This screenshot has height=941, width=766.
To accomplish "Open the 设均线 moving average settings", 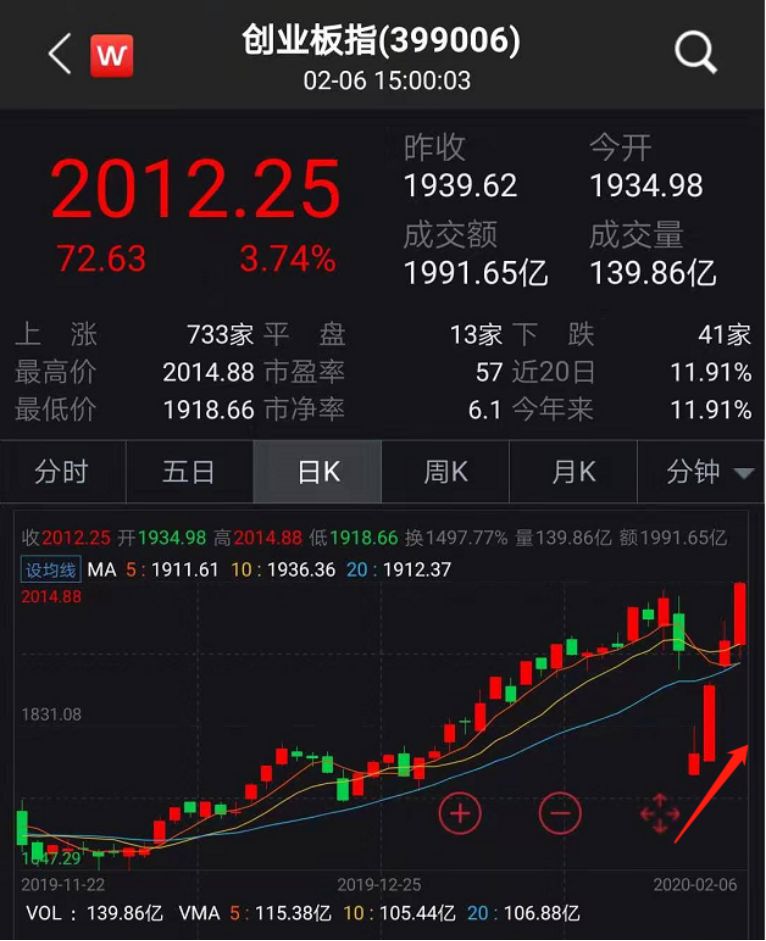I will pos(50,570).
